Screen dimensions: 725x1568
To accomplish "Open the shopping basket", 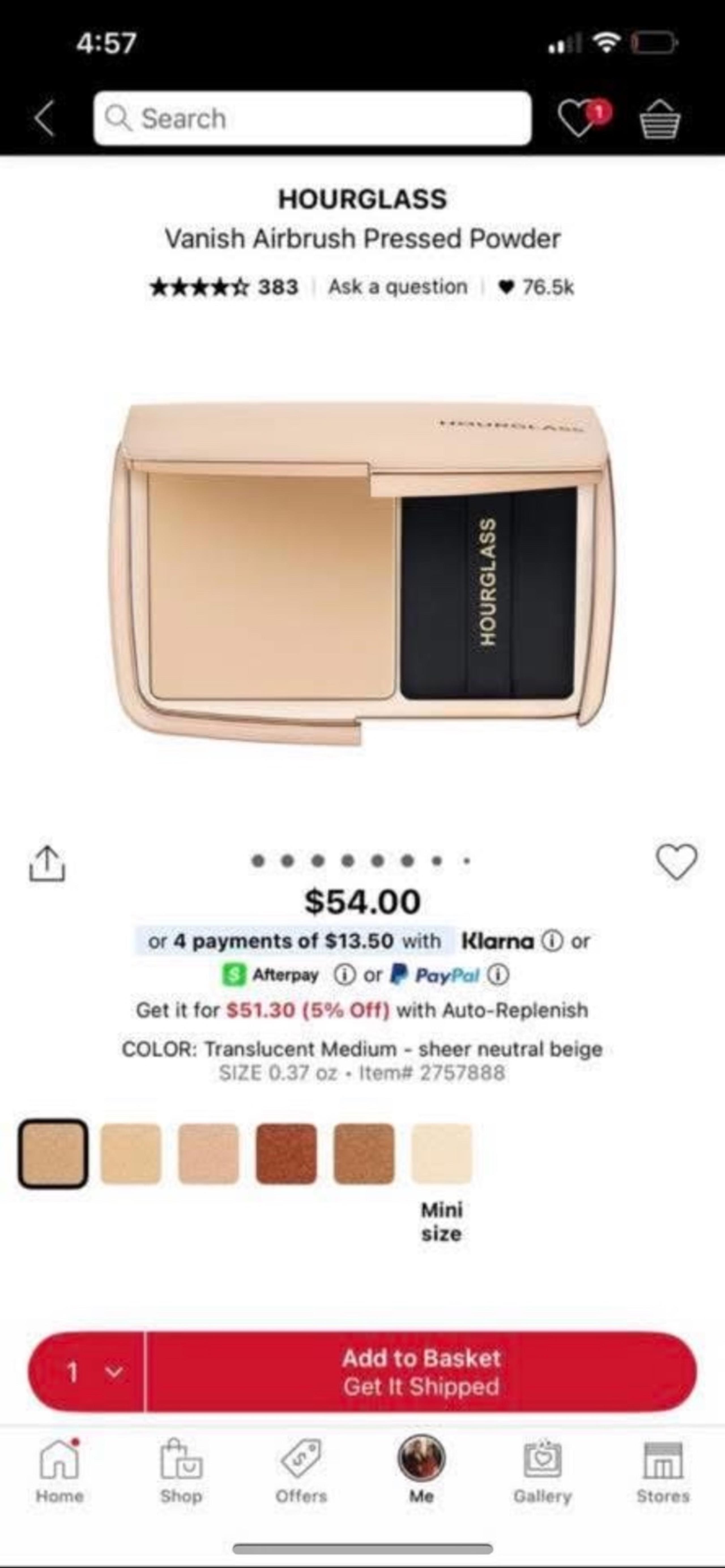I will [x=659, y=119].
